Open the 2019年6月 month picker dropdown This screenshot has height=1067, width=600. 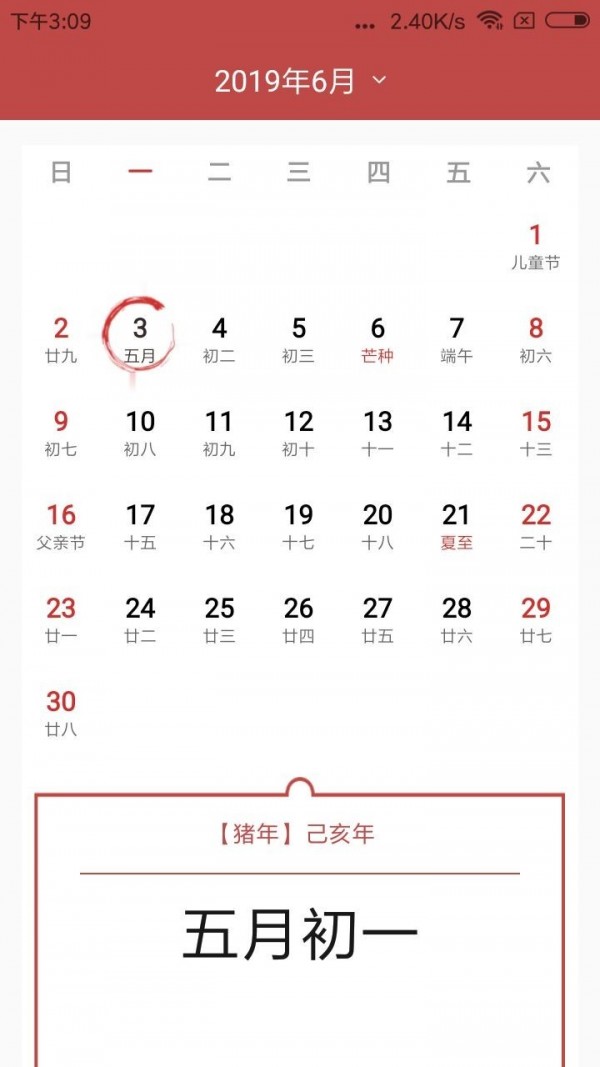(x=299, y=81)
